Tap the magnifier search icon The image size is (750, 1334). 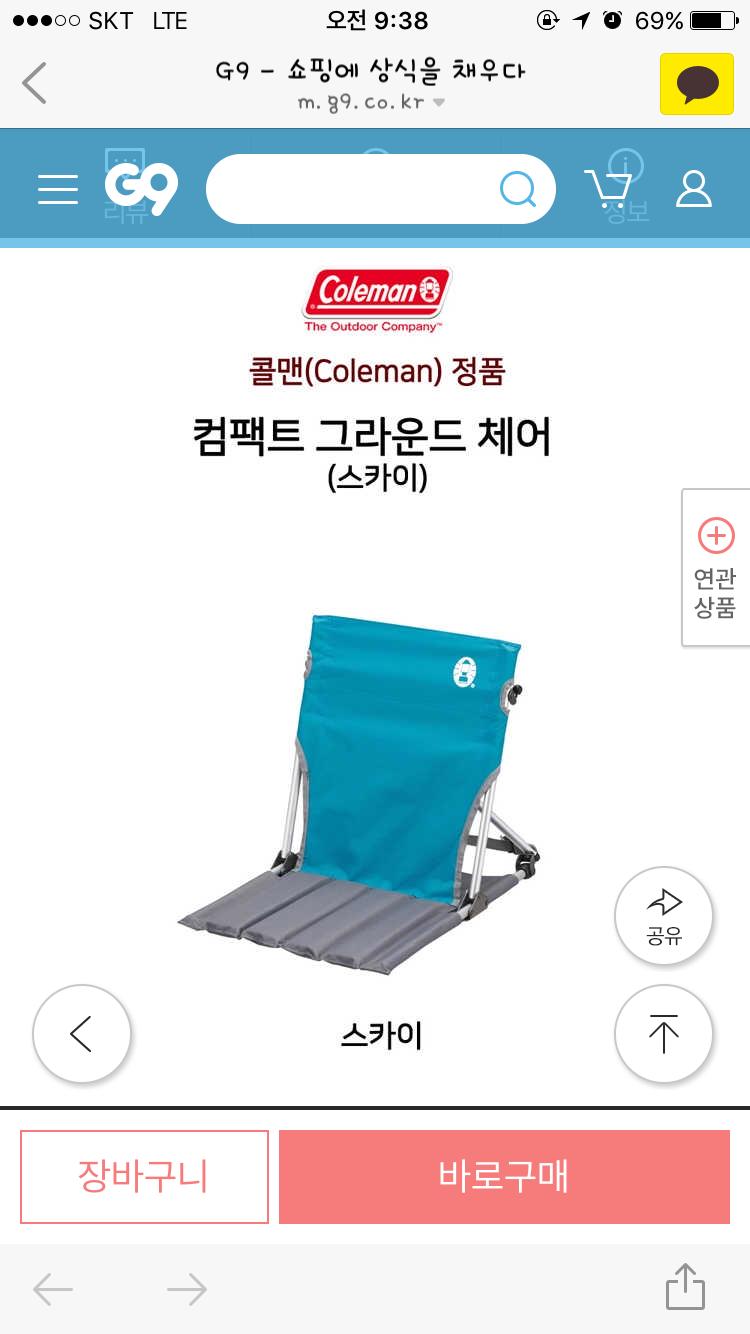(517, 189)
